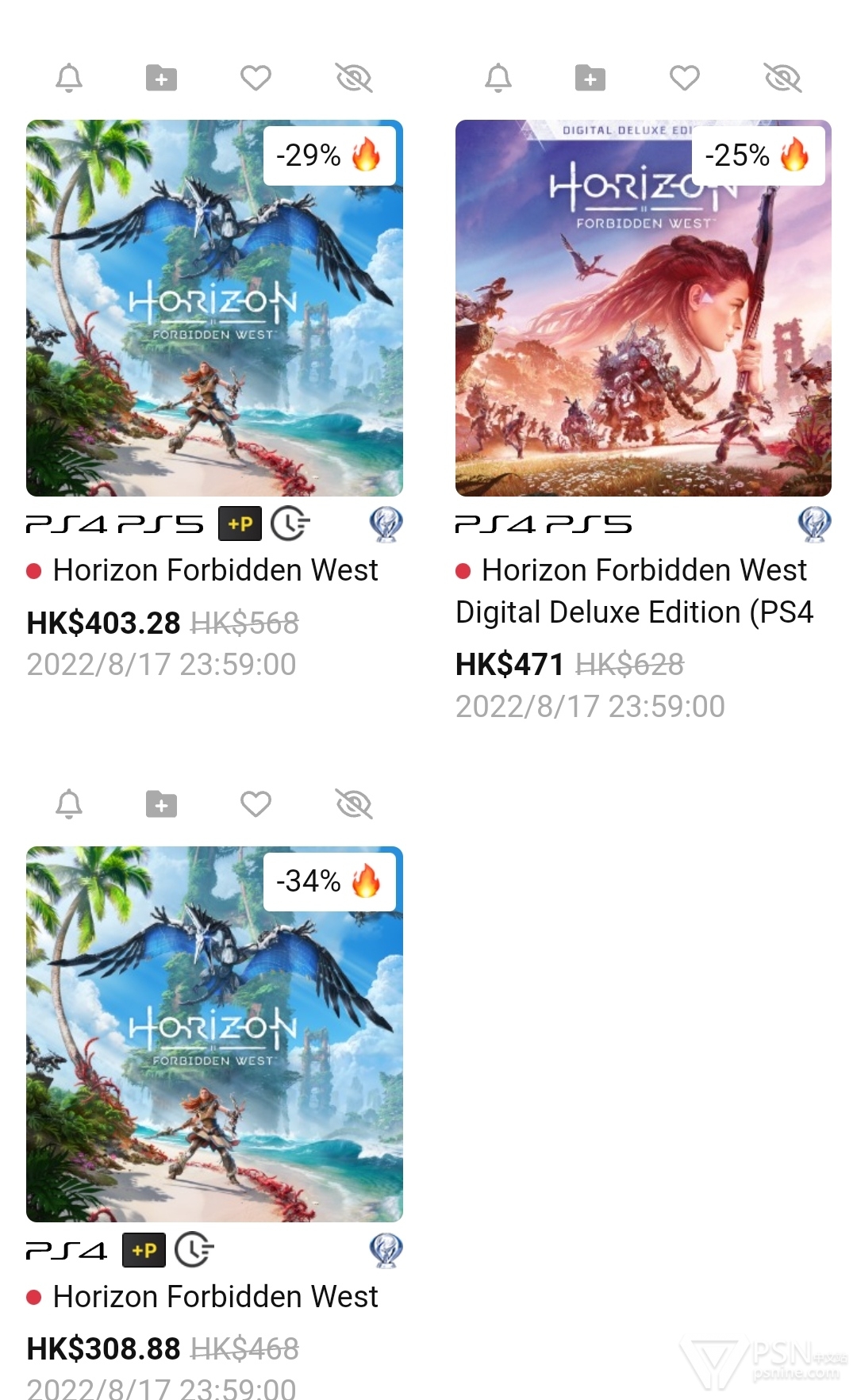
Task: Add HK$403.28 Horizon Forbidden West to folder
Action: tap(161, 79)
